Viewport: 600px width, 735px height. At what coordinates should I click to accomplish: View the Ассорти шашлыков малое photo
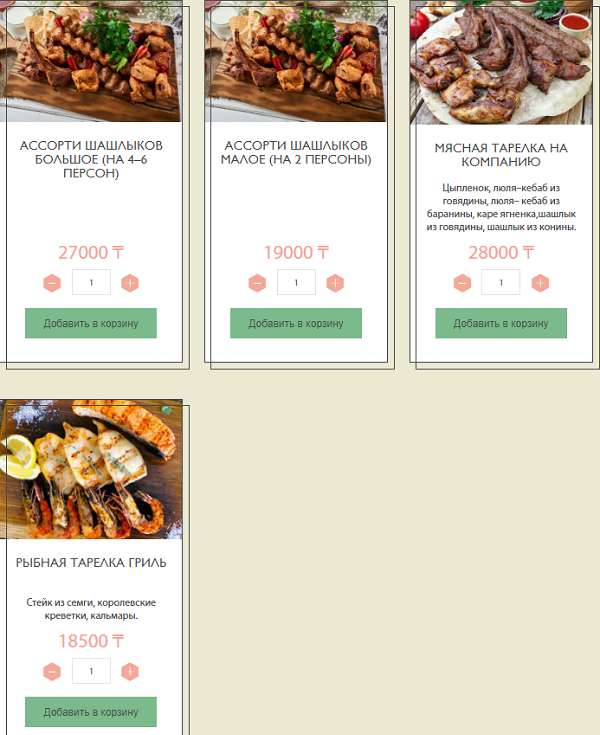(x=296, y=60)
